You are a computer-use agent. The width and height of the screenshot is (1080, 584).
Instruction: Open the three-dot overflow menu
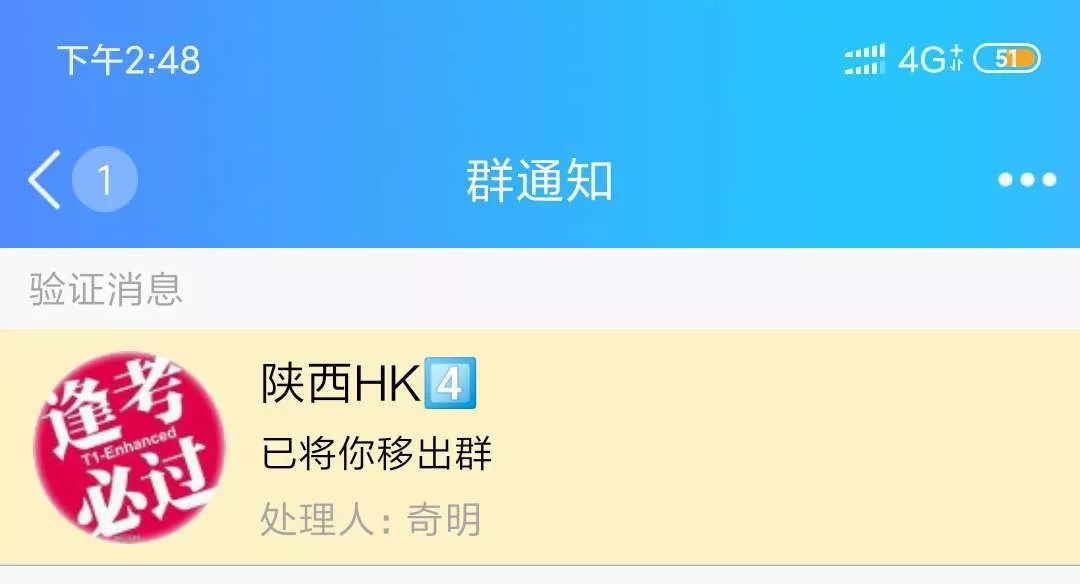click(x=1027, y=180)
